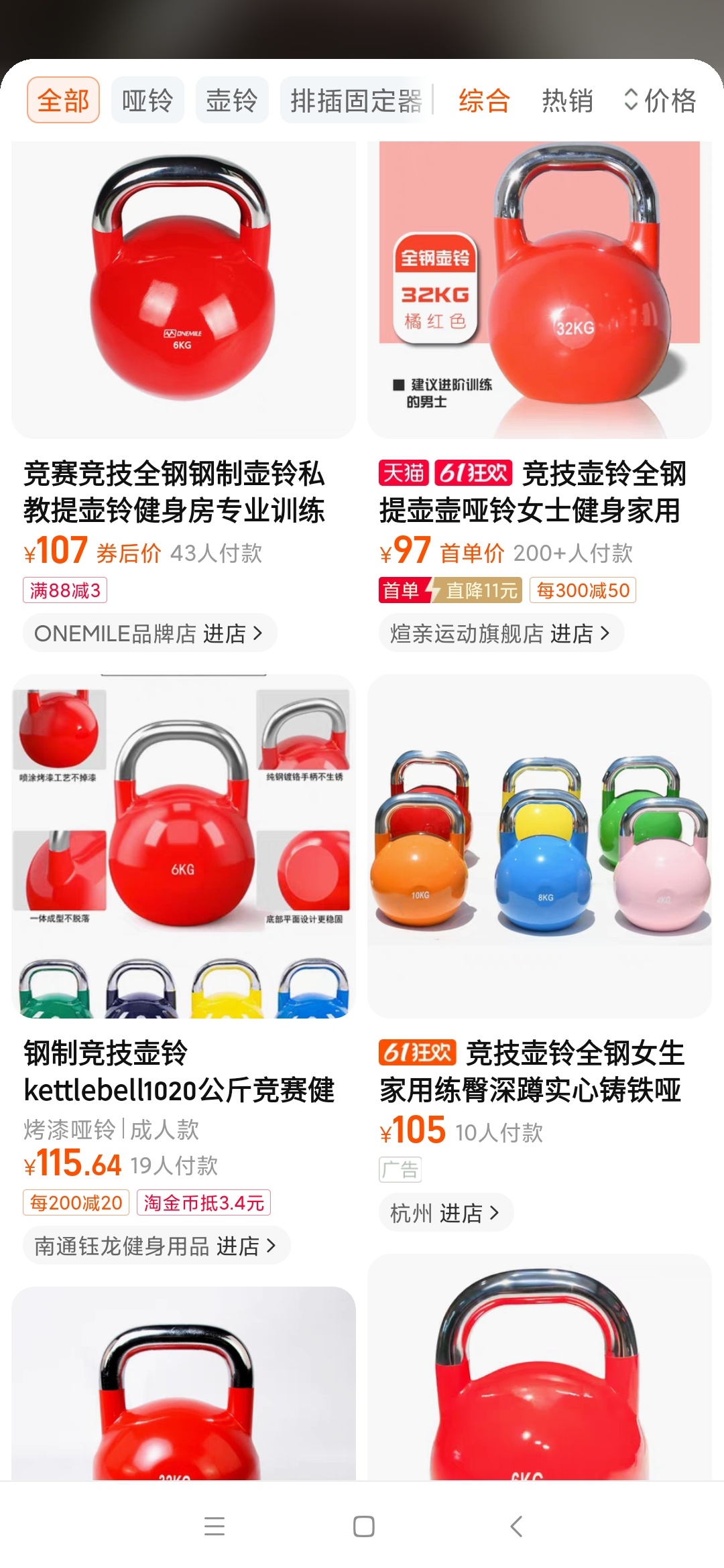The width and height of the screenshot is (724, 1568).
Task: Open the 钢制竞技壶铃 kettlebell ¥115.64 product
Action: click(183, 846)
